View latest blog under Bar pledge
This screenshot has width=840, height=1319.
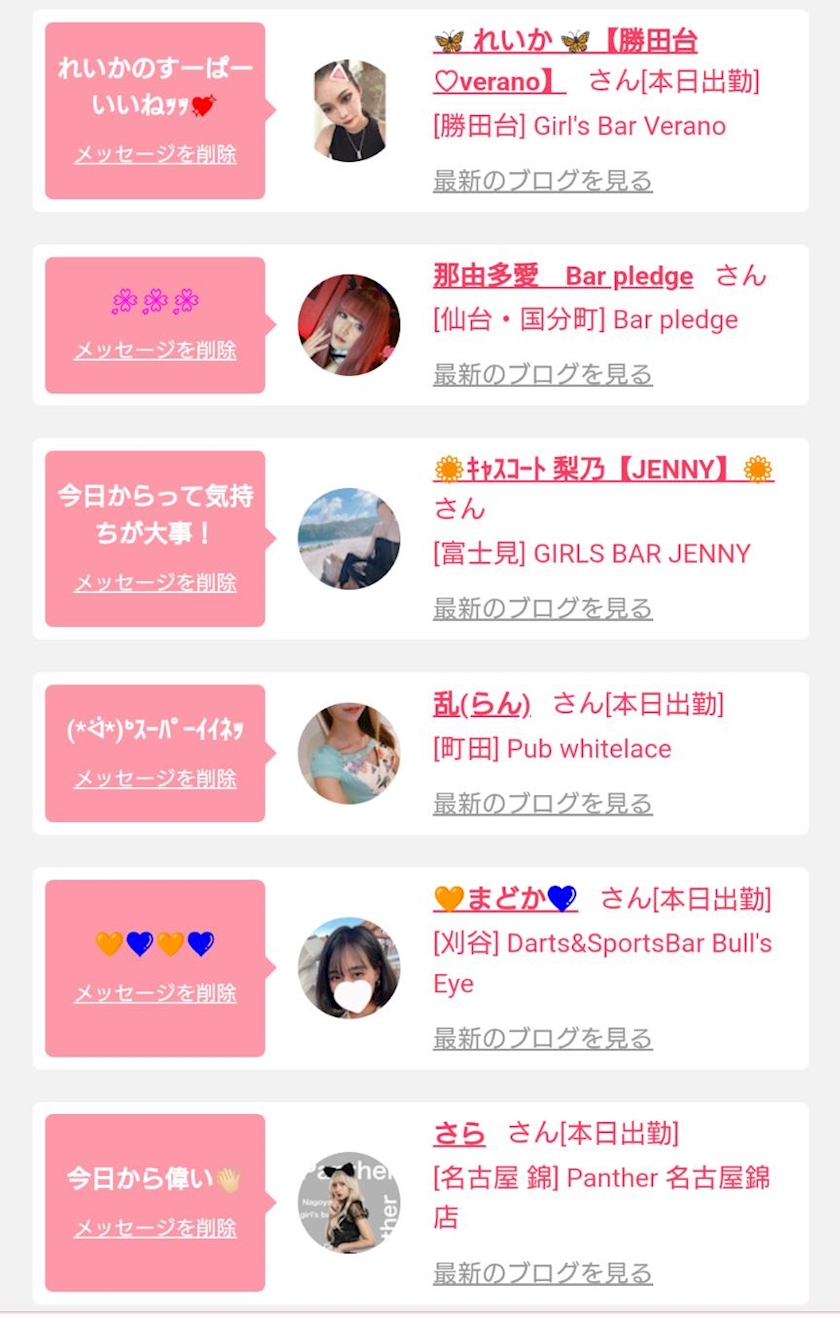point(543,374)
